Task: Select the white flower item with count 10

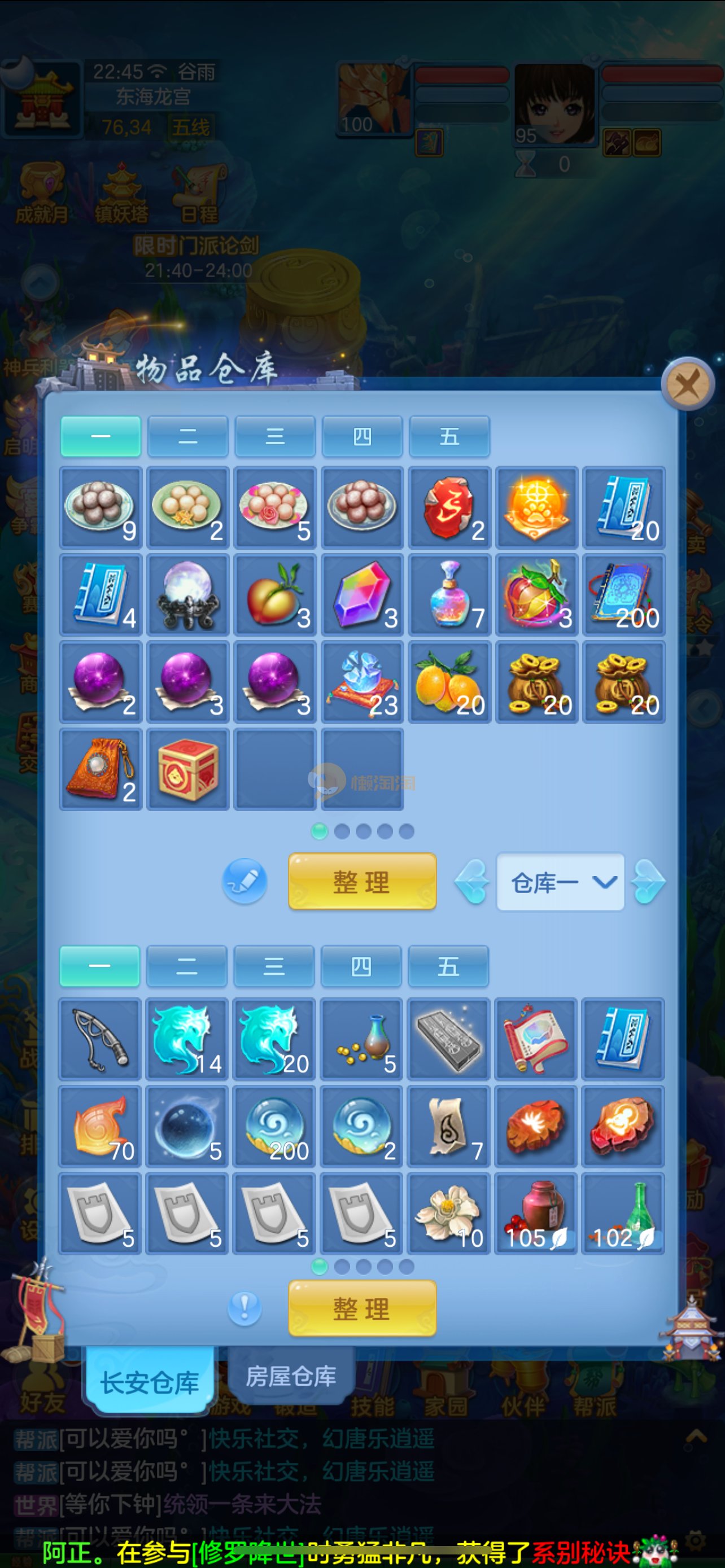Action: click(449, 1214)
